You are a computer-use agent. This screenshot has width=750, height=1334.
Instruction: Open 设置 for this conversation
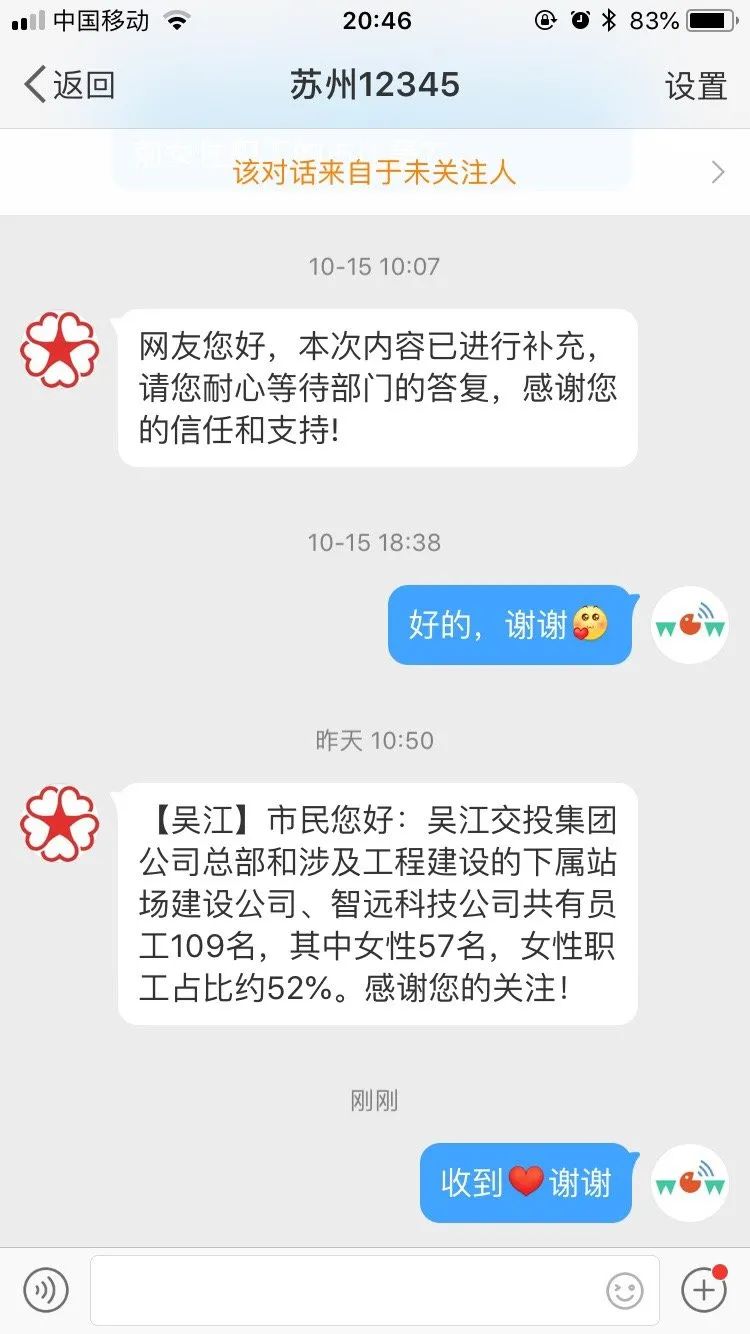point(696,86)
